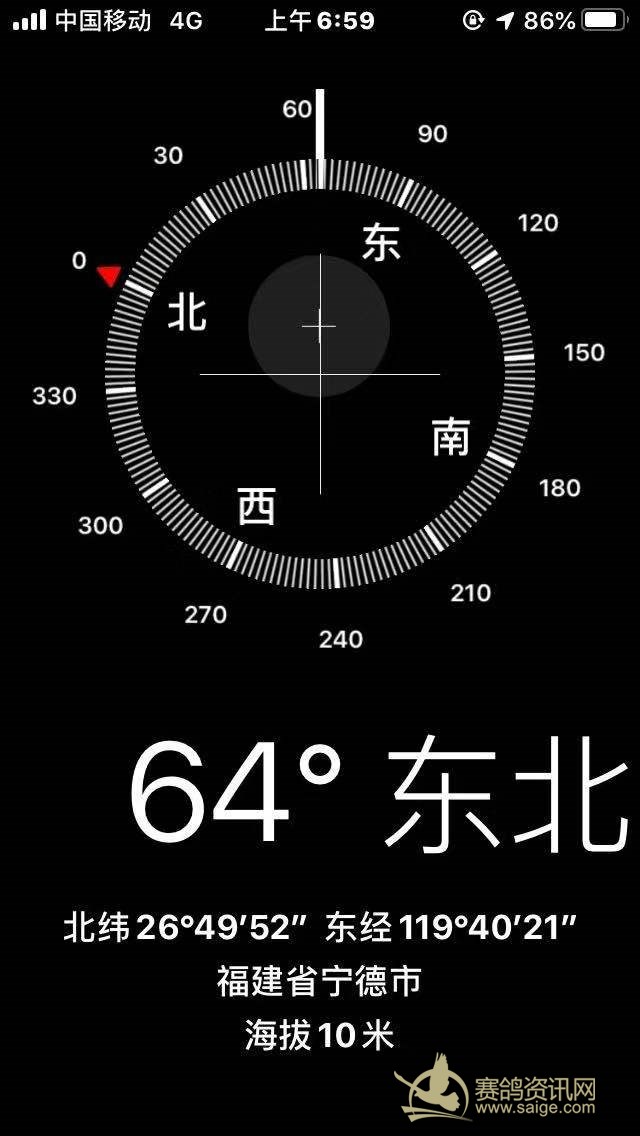The width and height of the screenshot is (640, 1136).
Task: Open the latitude and longitude coordinates in Maps
Action: [x=320, y=927]
